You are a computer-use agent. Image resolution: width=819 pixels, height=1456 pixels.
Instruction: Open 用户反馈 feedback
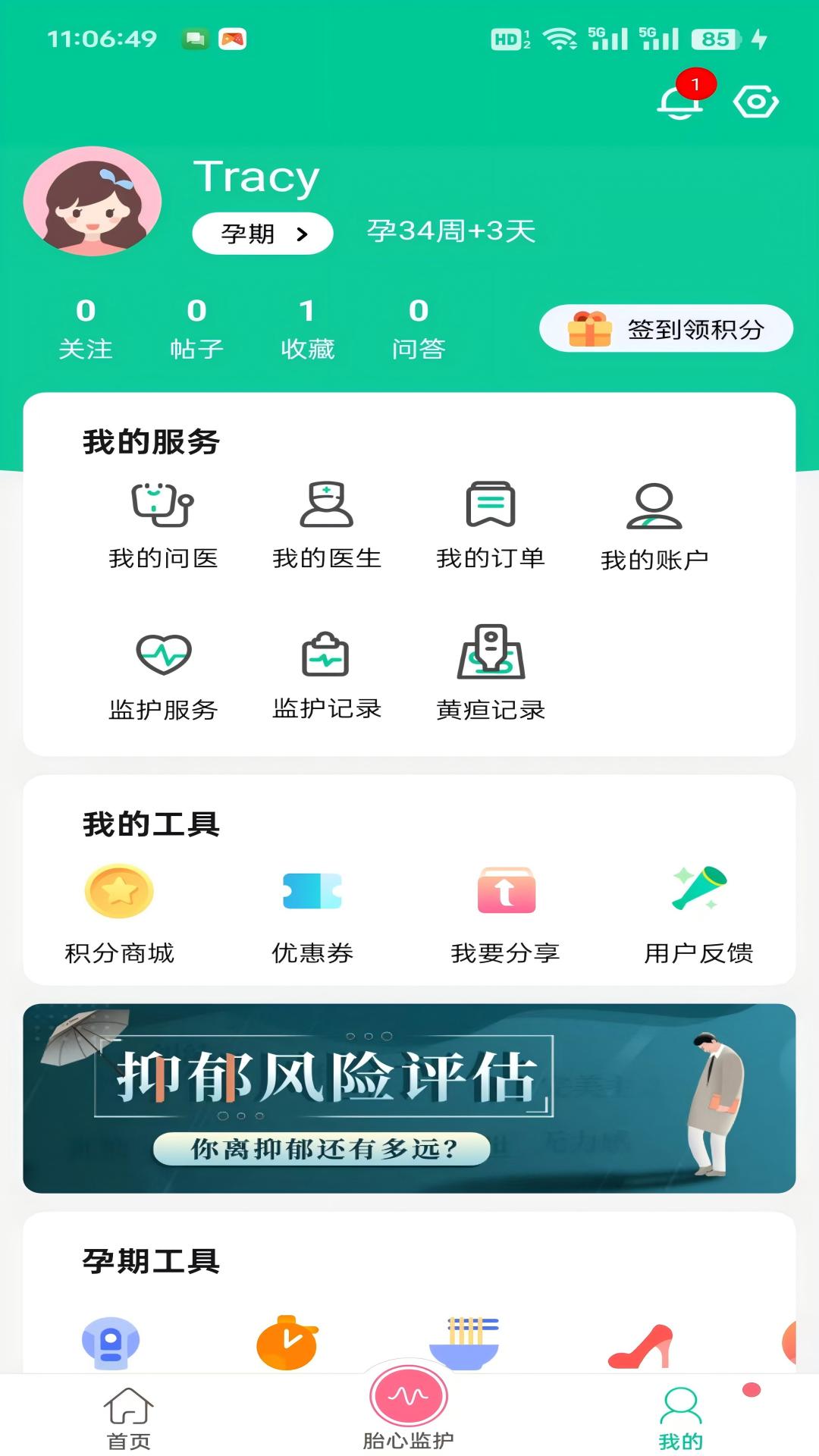(698, 914)
